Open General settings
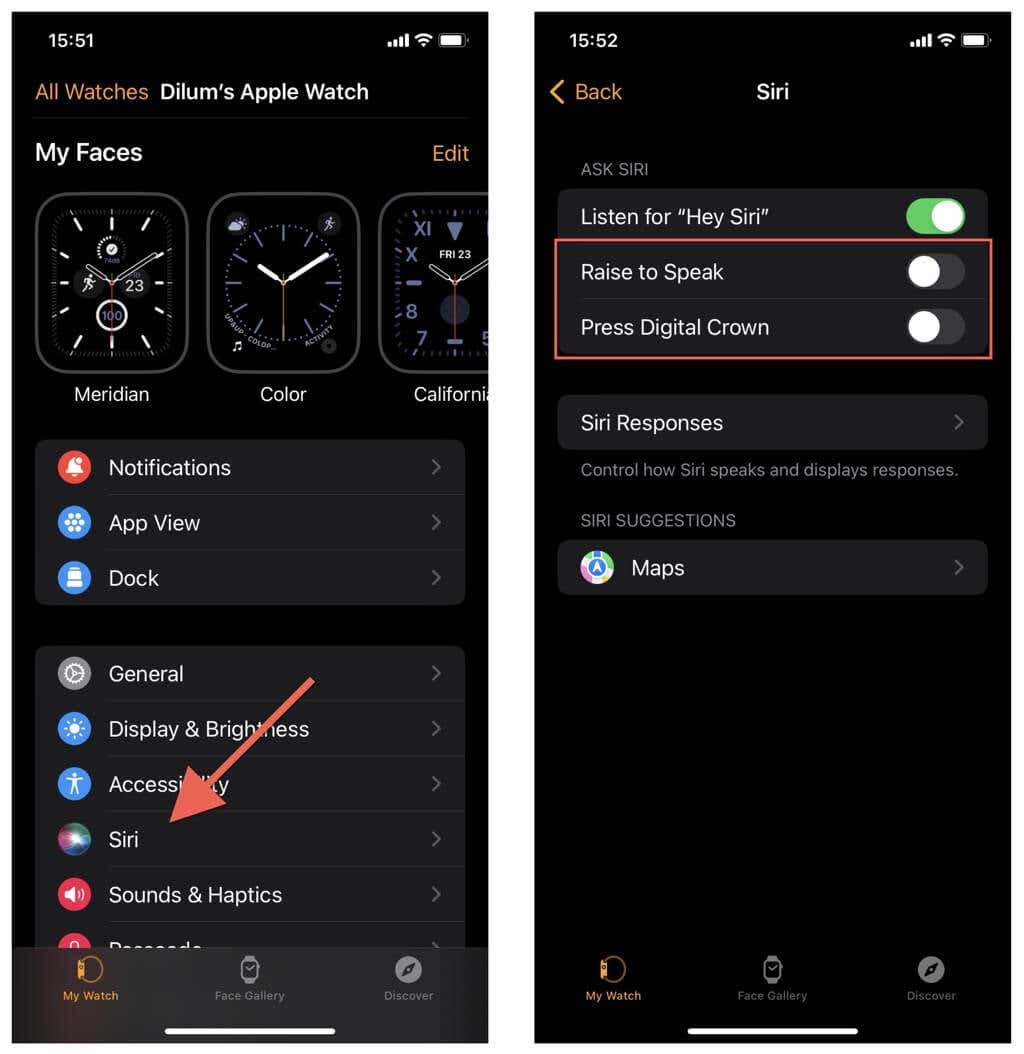Screen dimensions: 1024x1054 click(x=250, y=674)
